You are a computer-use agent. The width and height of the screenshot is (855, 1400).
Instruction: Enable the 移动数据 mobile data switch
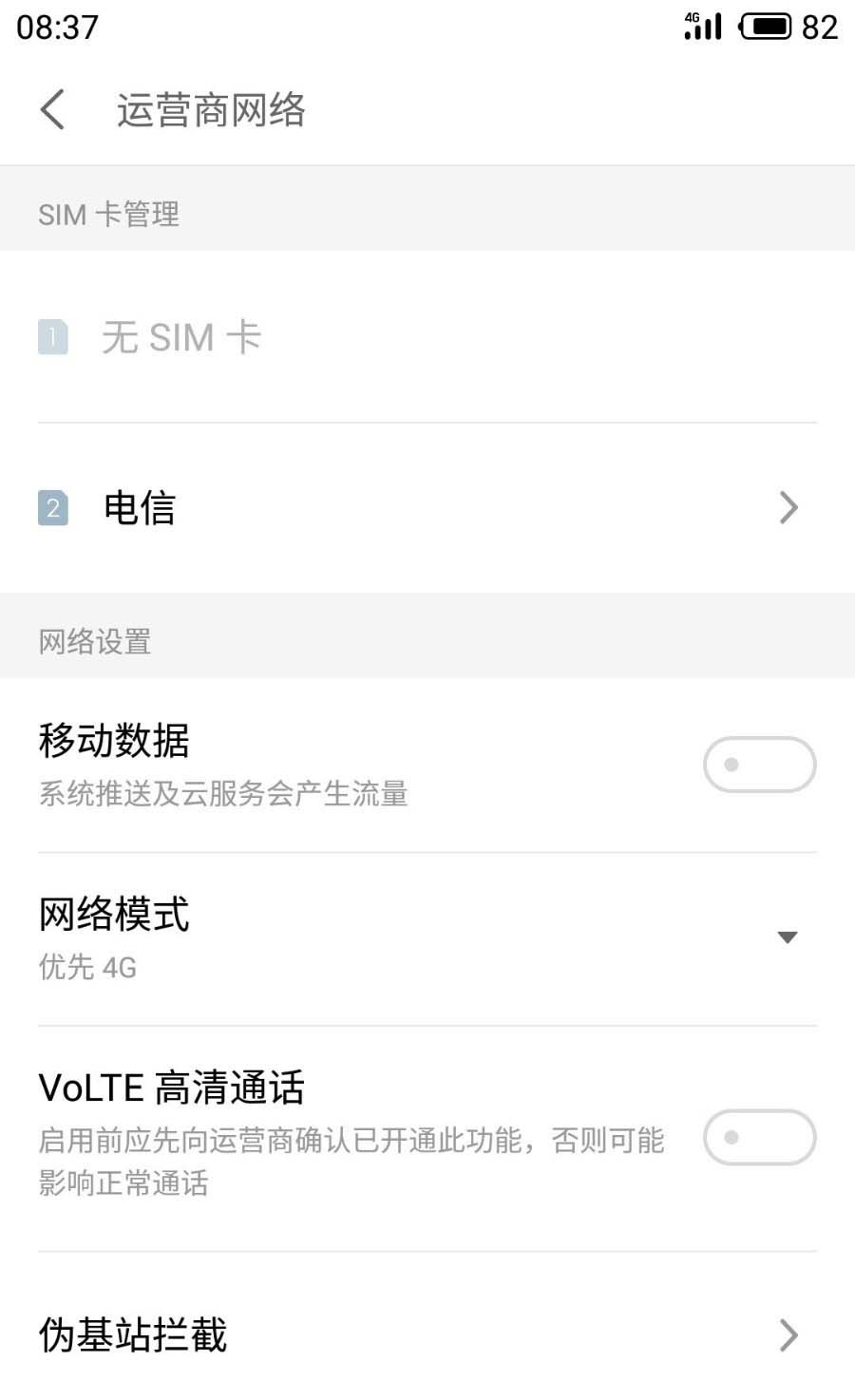pos(758,765)
